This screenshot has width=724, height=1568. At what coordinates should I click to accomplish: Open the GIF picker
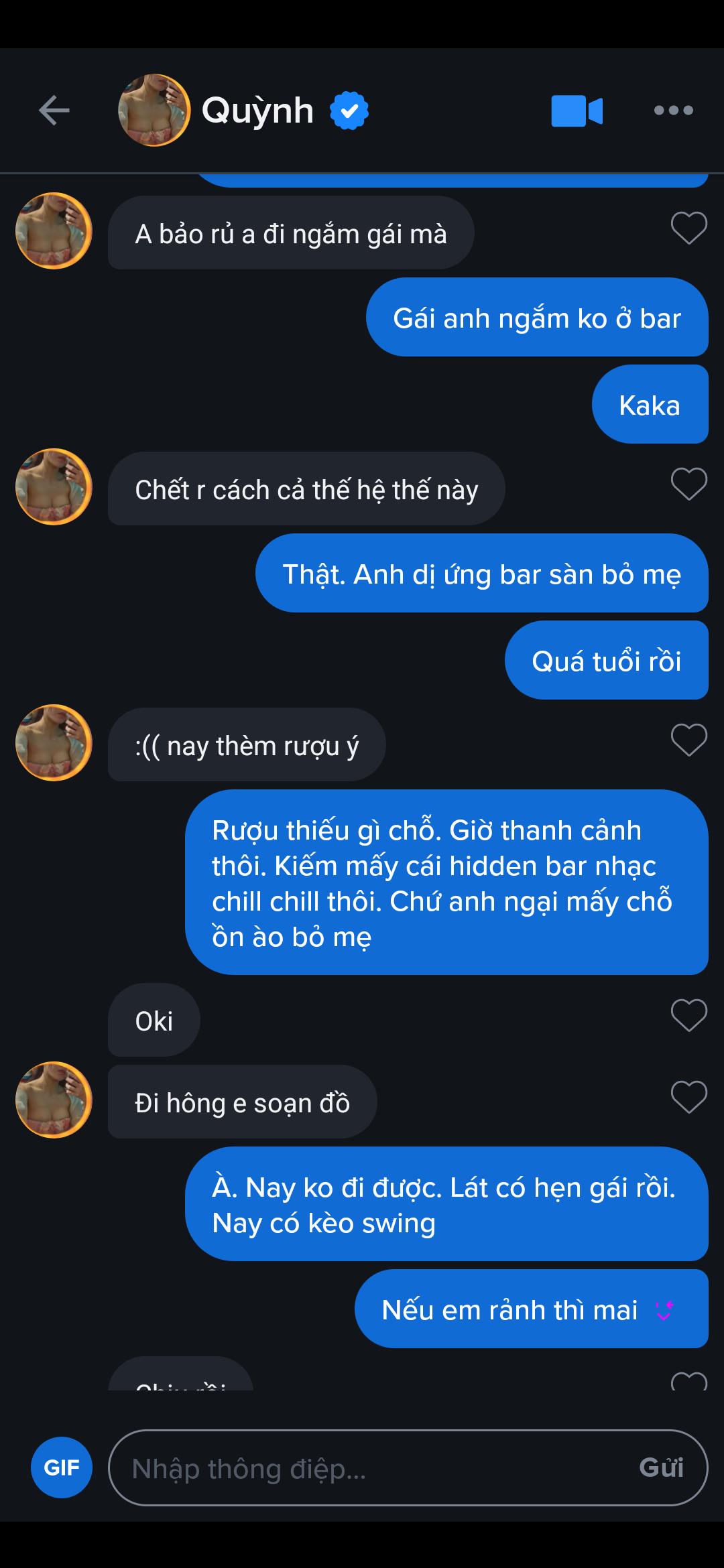coord(62,1467)
